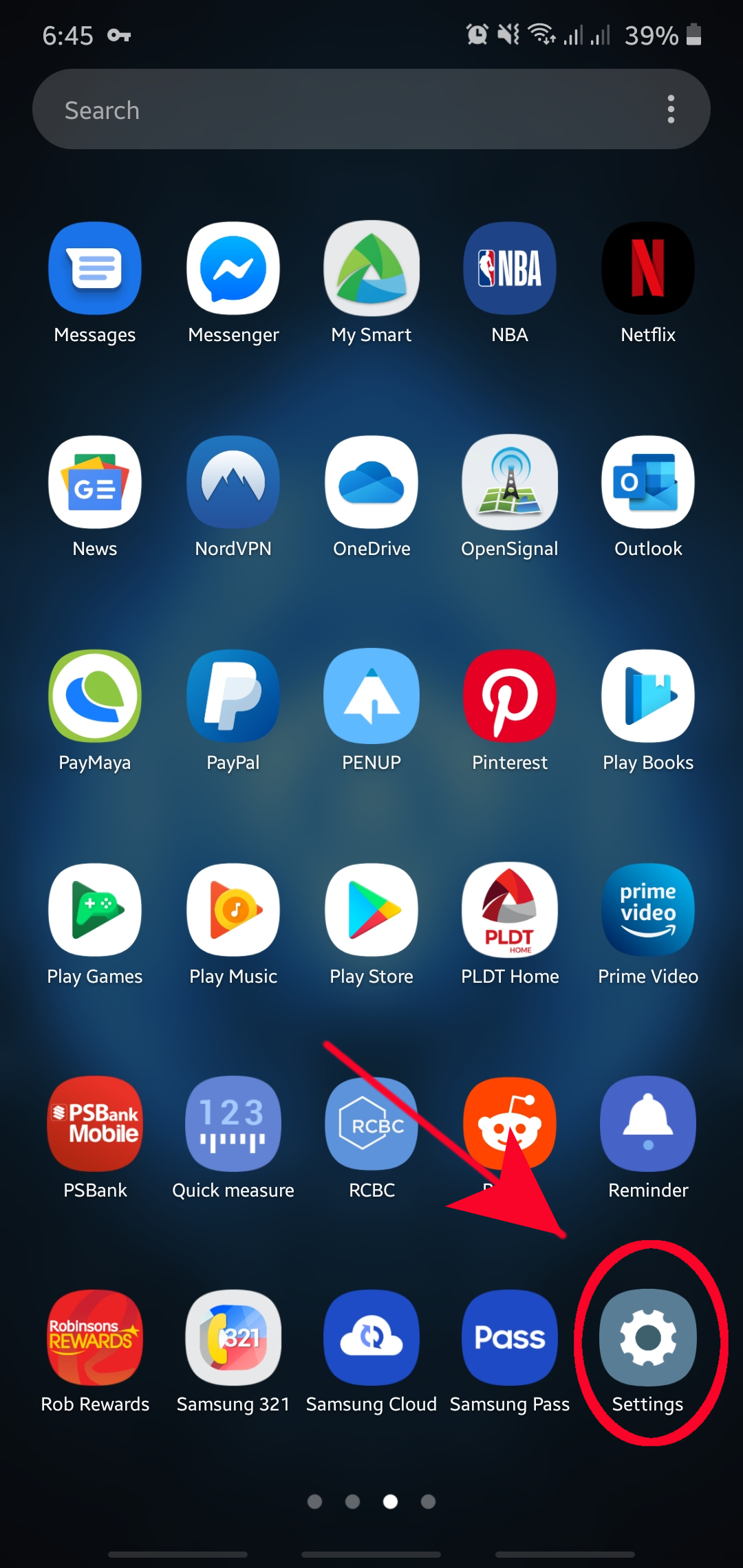
Task: Open Prime Video
Action: 647,909
